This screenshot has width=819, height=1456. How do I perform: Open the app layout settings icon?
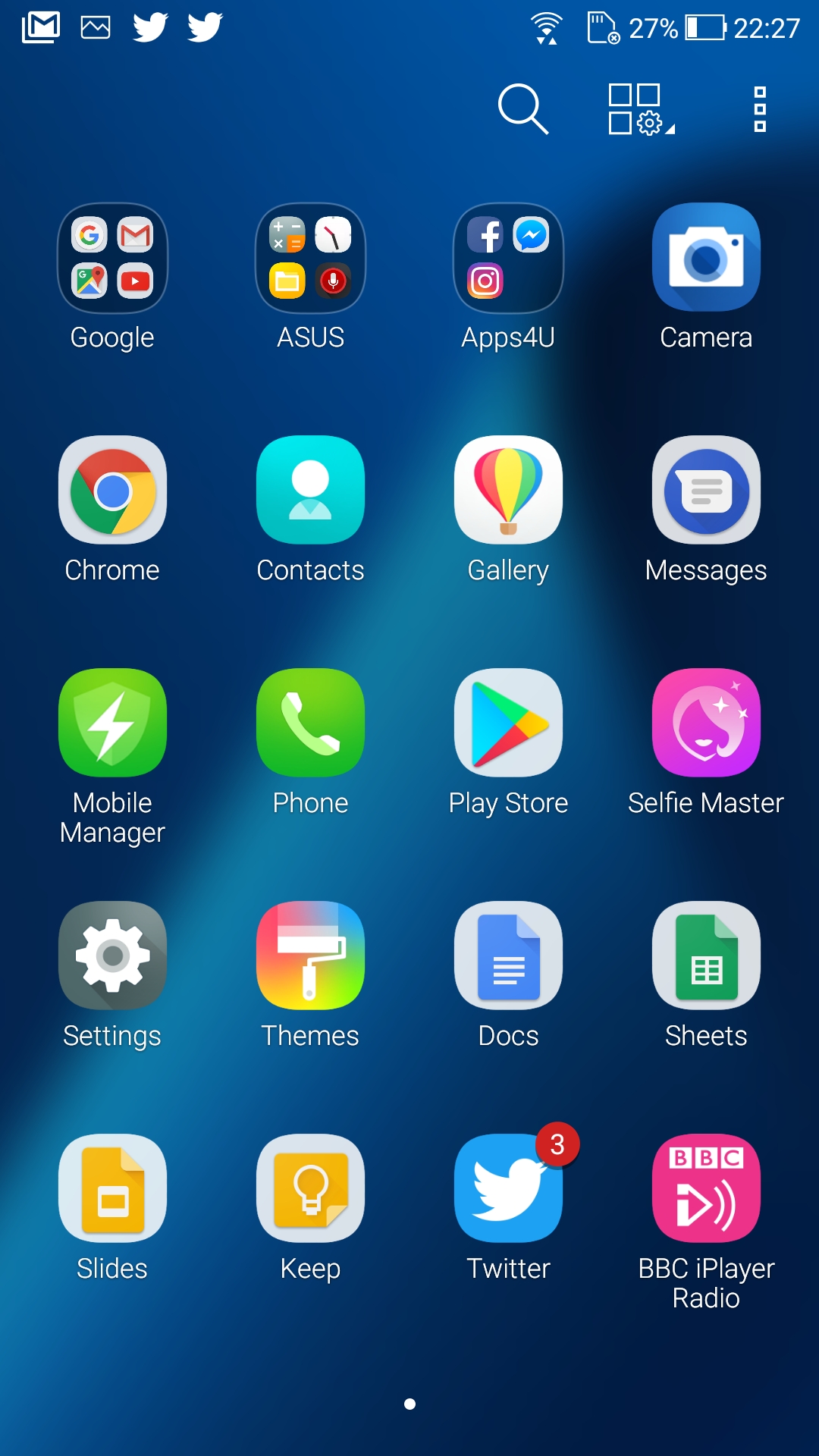tap(641, 109)
